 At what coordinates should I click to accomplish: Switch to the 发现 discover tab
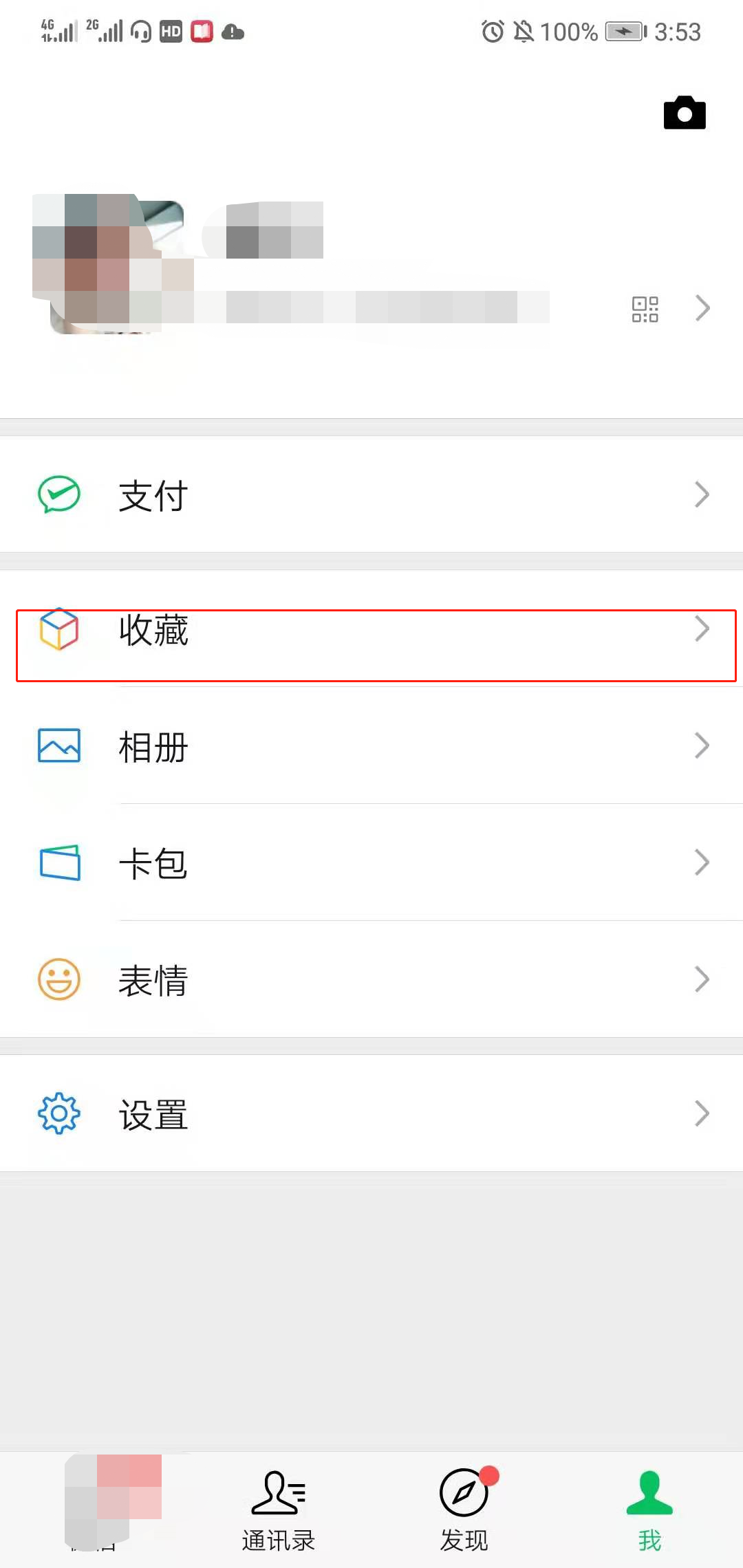click(464, 1510)
